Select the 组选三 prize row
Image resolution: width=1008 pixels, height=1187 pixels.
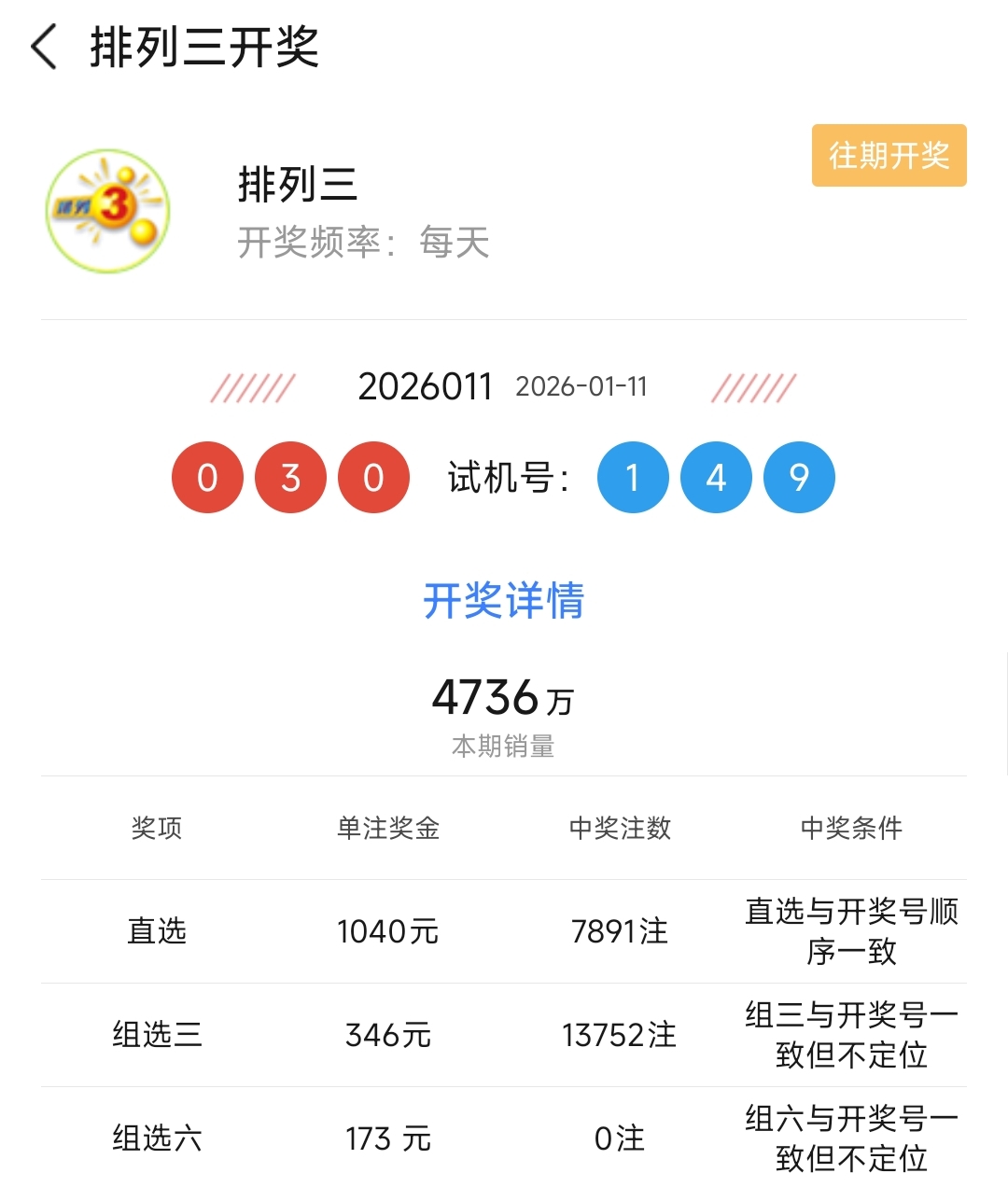click(x=156, y=1035)
